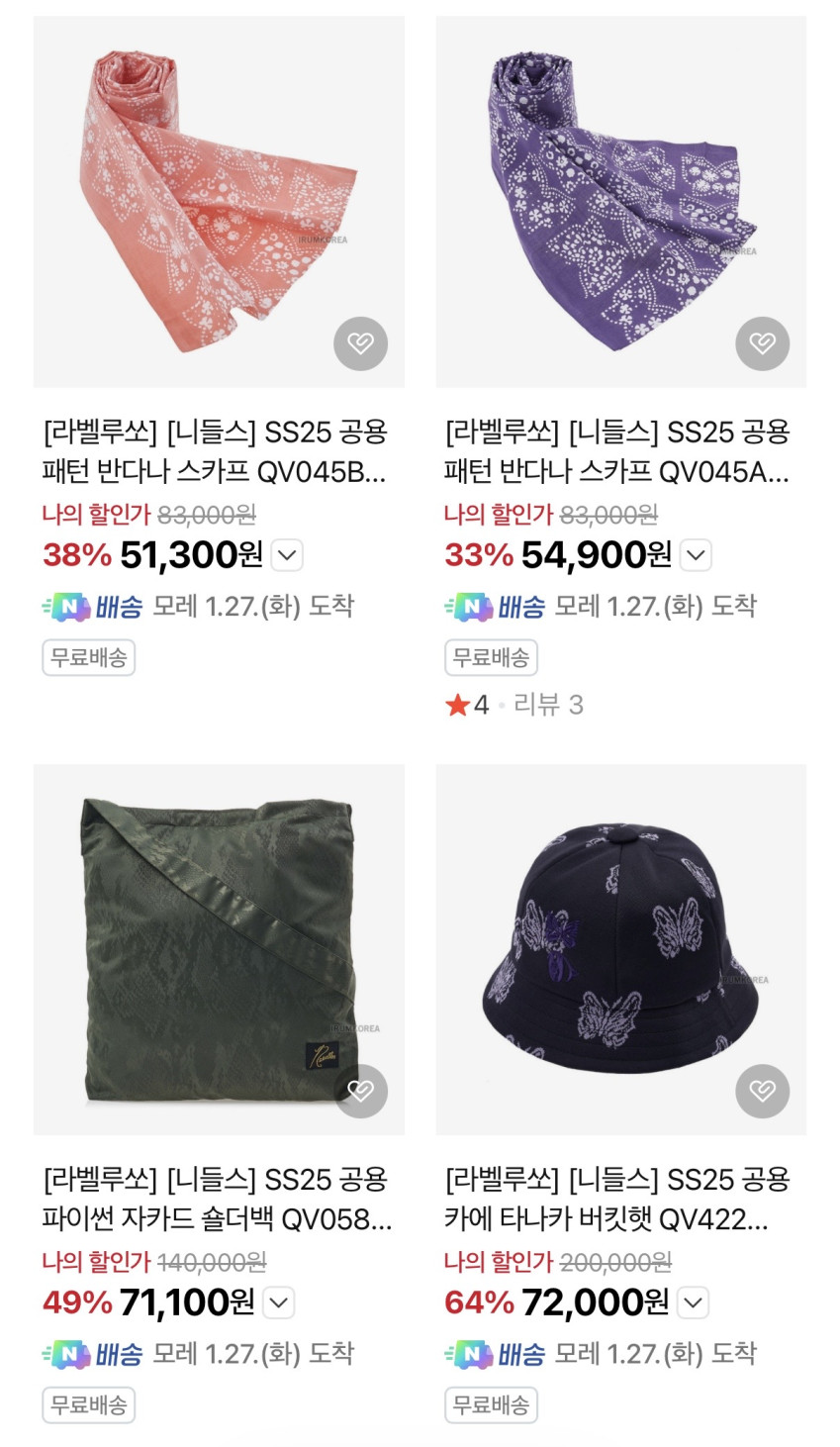View the green python jacquard shoulder bag
The image size is (840, 1447).
tap(218, 948)
